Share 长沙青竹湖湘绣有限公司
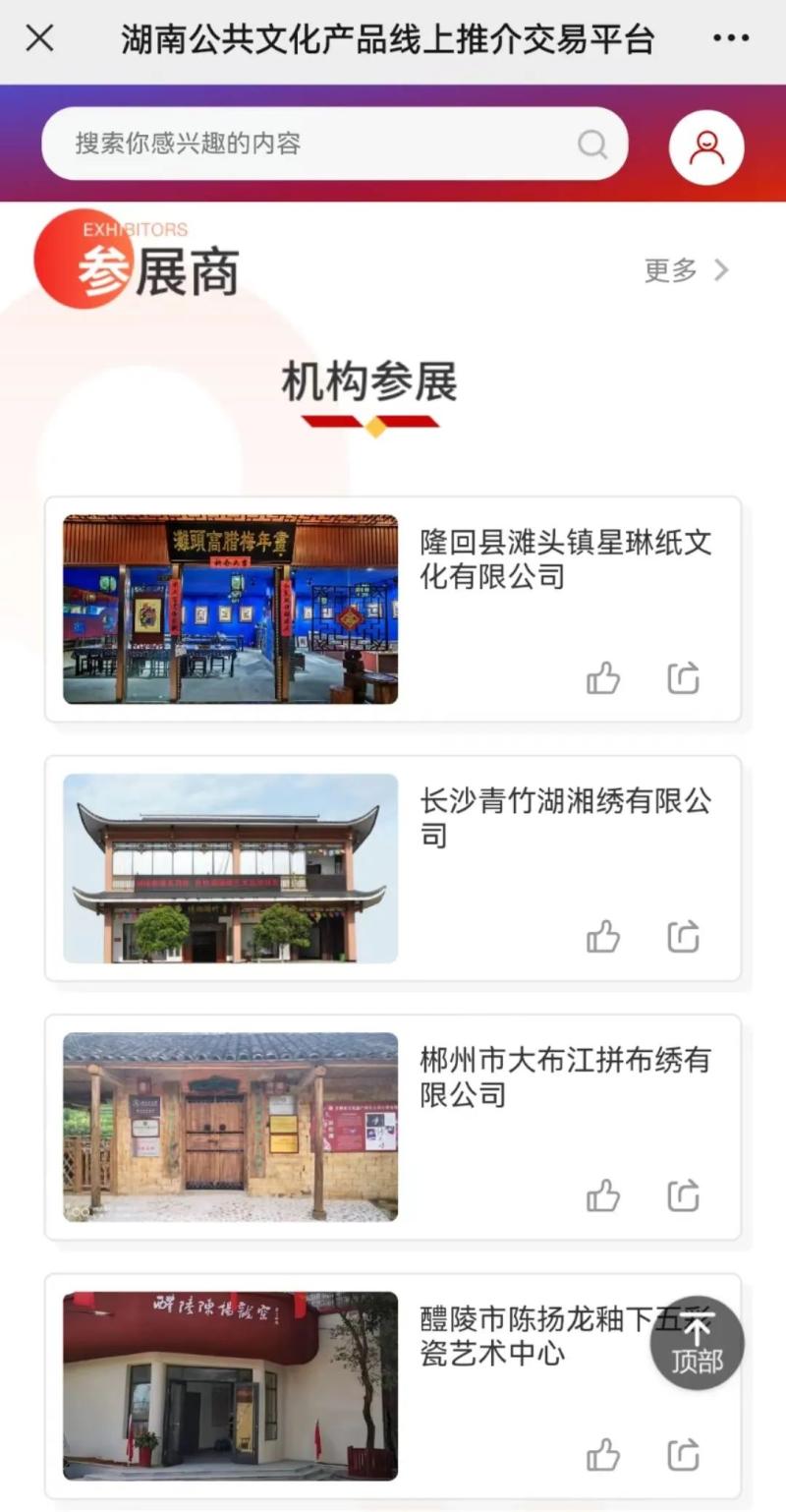The image size is (786, 1512). (x=683, y=937)
